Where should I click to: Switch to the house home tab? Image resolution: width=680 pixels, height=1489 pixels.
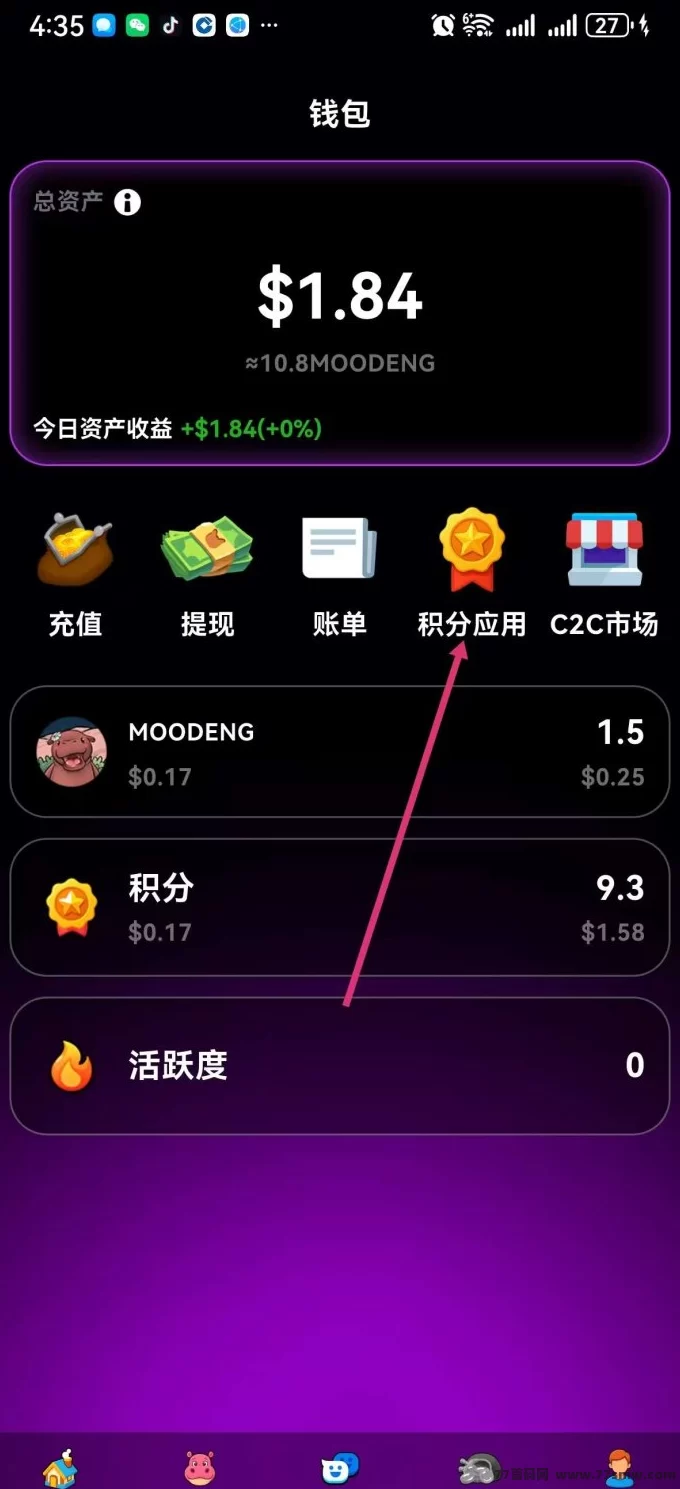coord(60,1469)
